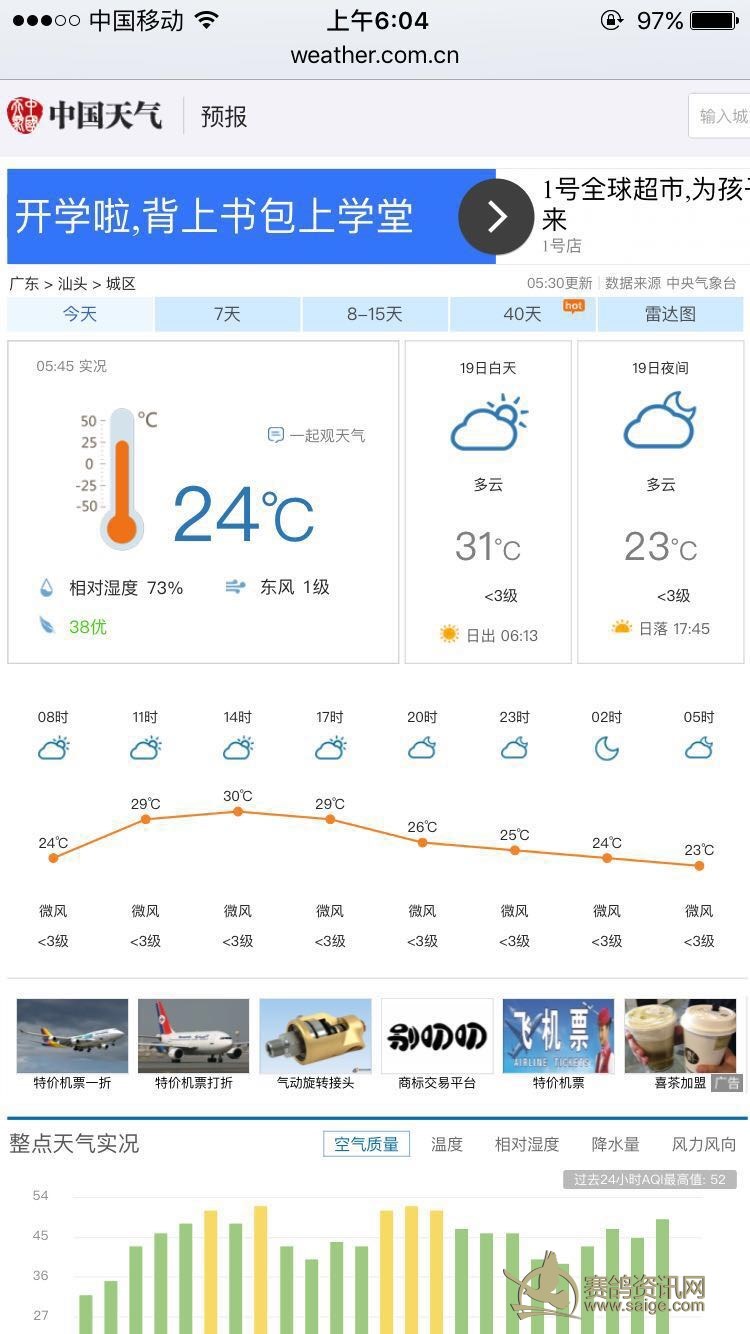The width and height of the screenshot is (750, 1334).
Task: Switch to the 8-15天 forecast tab
Action: pos(375,314)
